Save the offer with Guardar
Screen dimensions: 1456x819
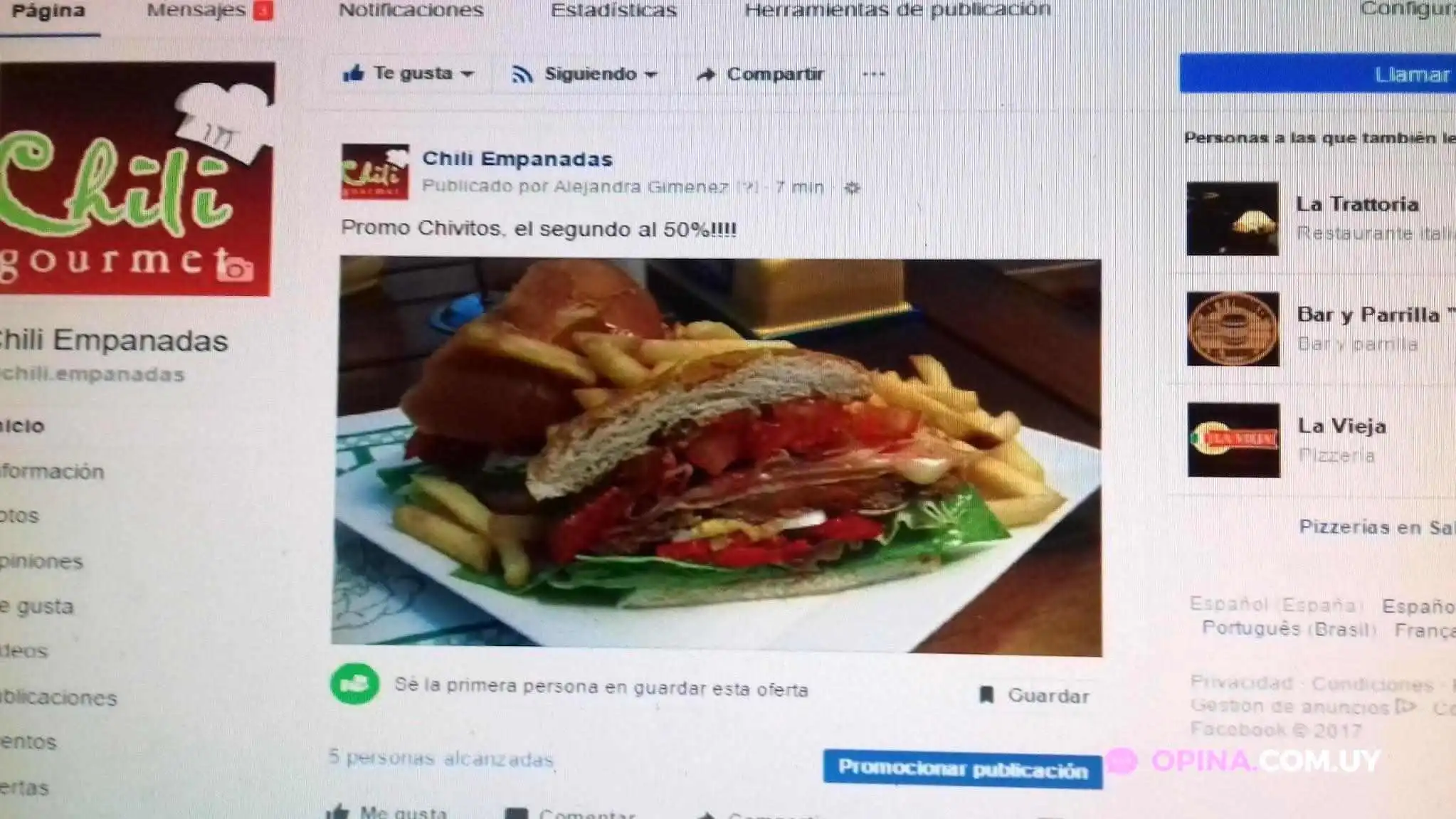[1035, 695]
